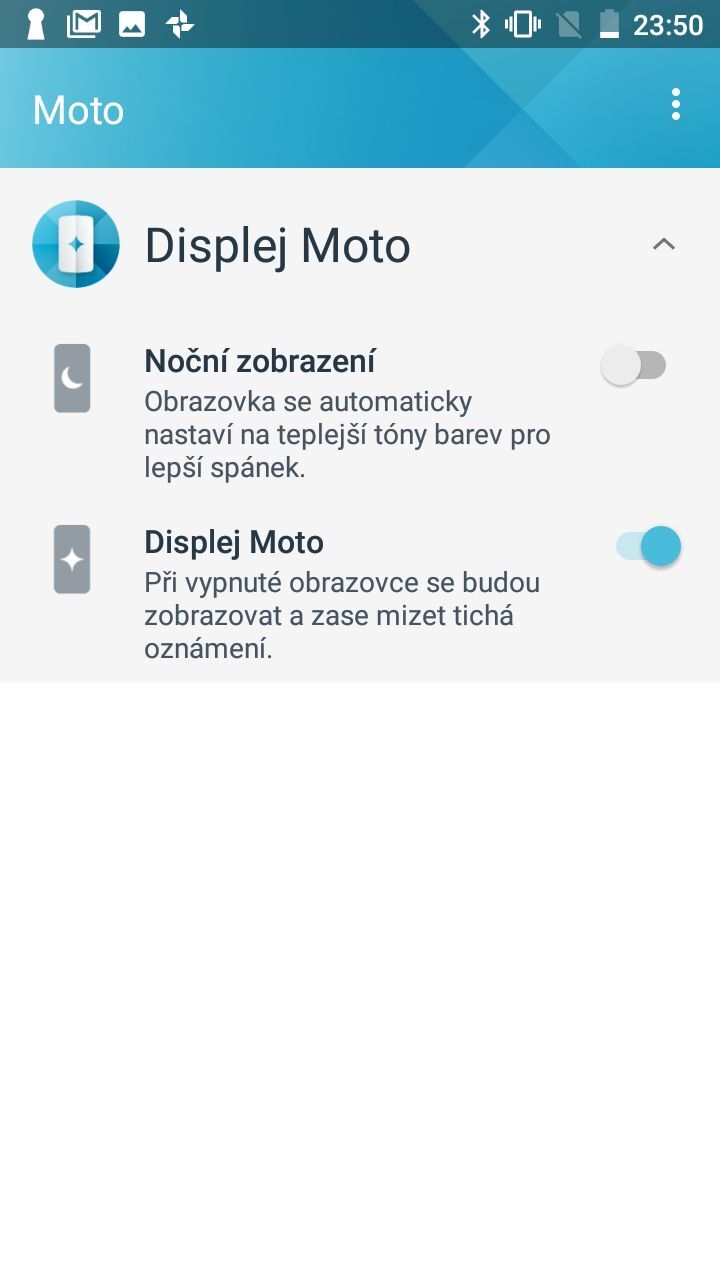The image size is (720, 1280).
Task: Enable the Noční zobrazení toggle
Action: click(634, 365)
